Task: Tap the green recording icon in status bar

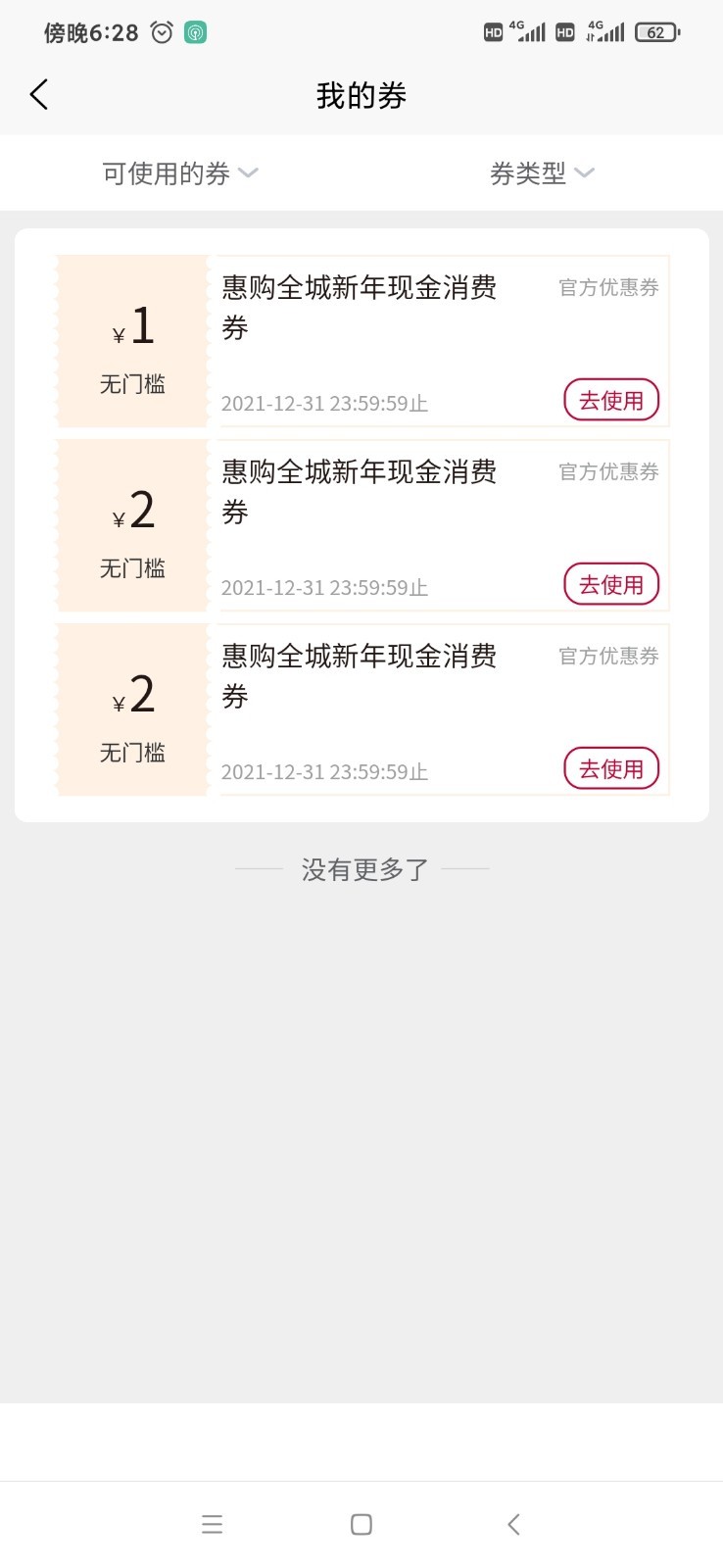Action: pos(194,32)
